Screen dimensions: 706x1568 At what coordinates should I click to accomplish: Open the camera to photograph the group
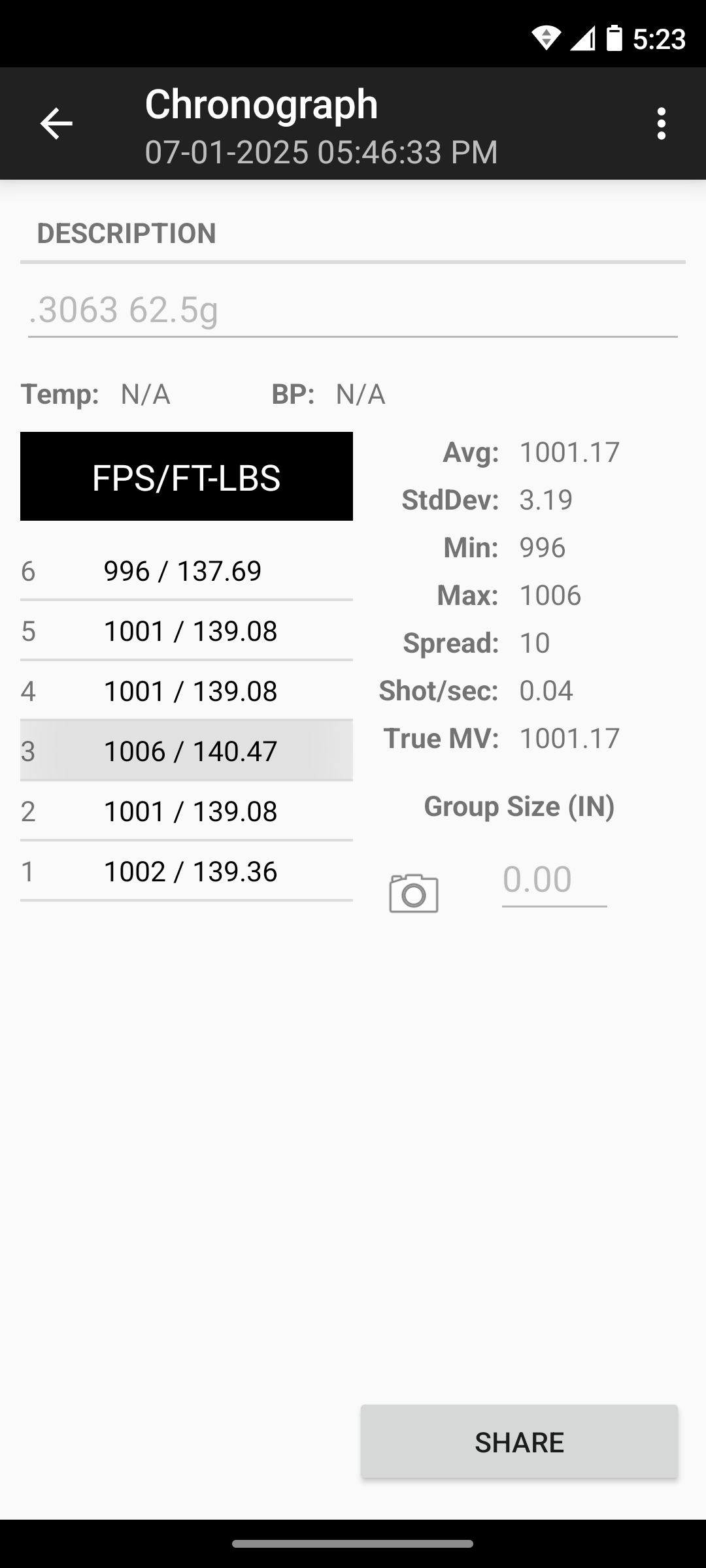pos(414,893)
